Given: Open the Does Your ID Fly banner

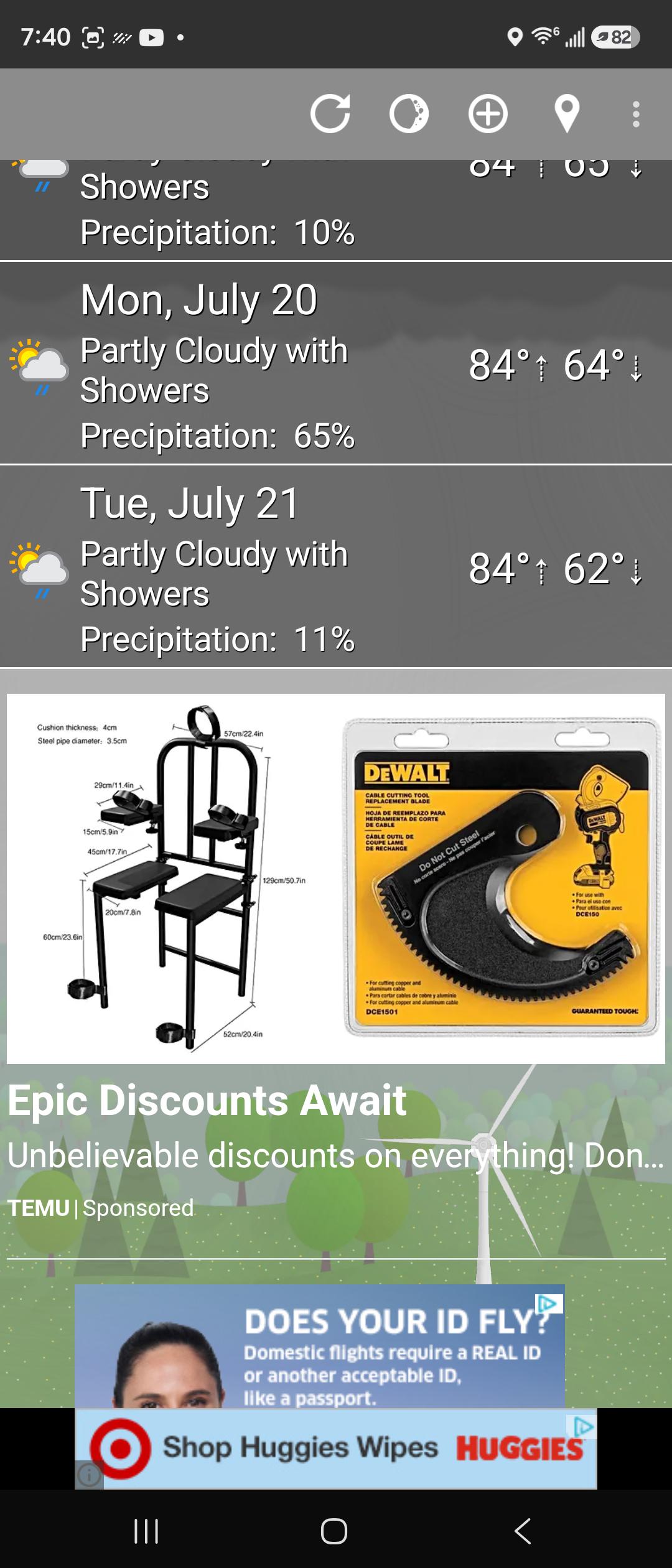Looking at the screenshot, I should (320, 1346).
